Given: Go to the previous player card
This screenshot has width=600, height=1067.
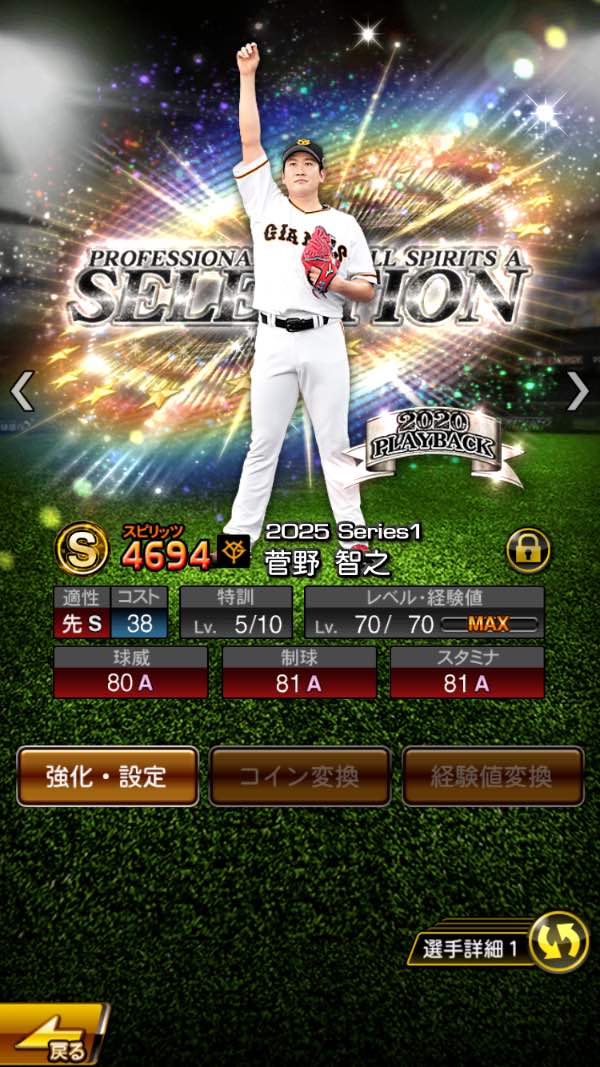Looking at the screenshot, I should coord(22,391).
